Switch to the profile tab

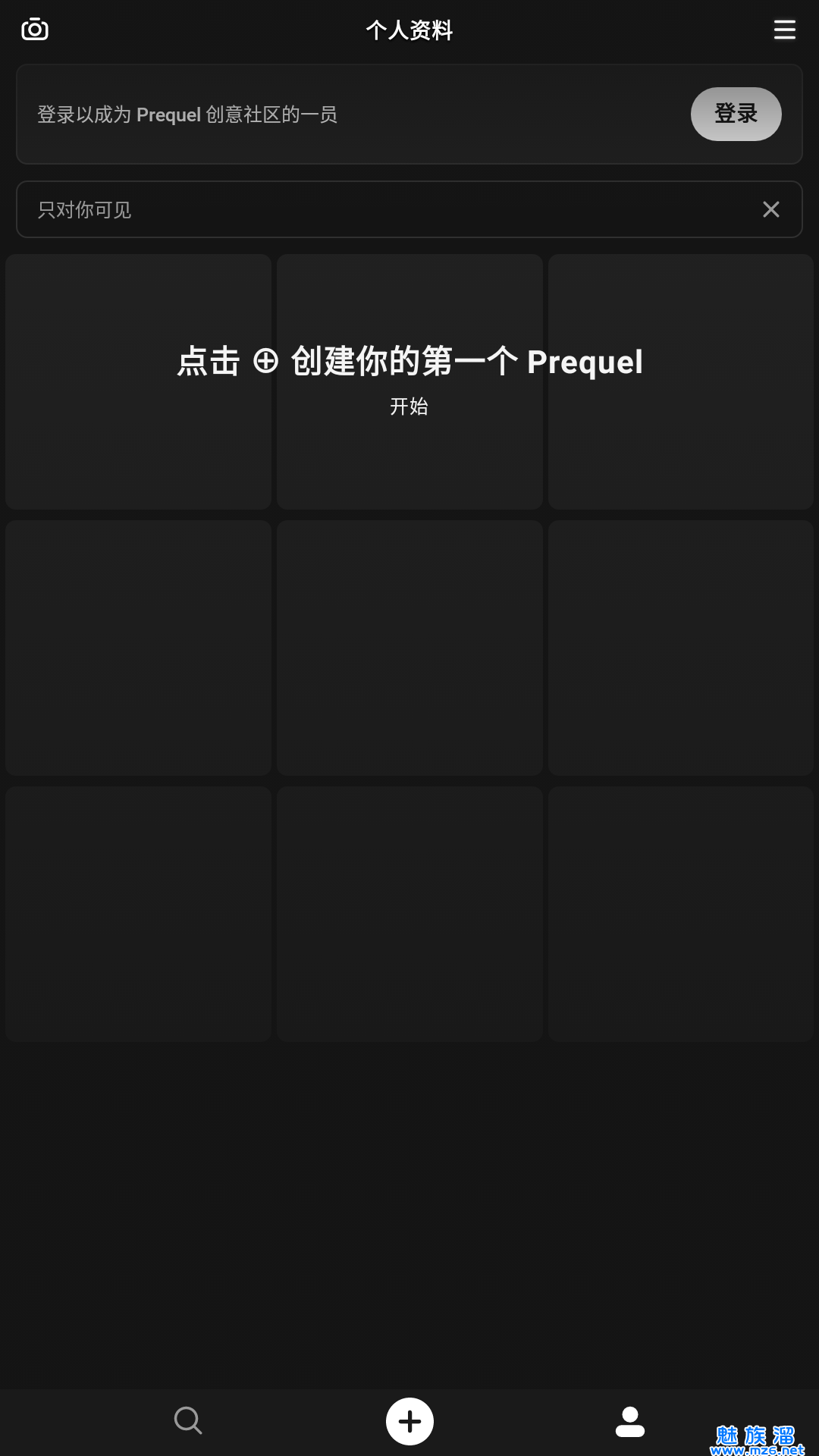(x=629, y=1421)
